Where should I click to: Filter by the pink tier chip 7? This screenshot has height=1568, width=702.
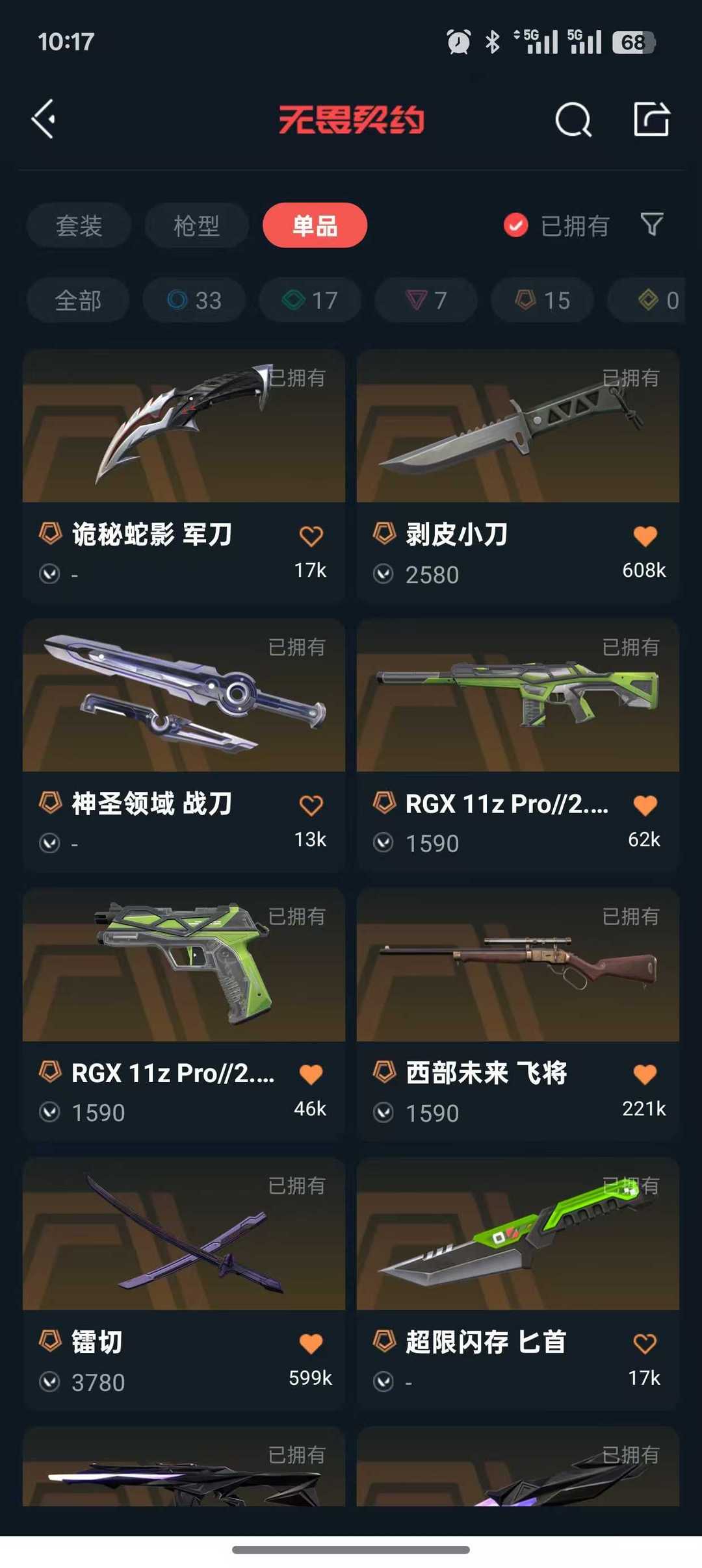426,300
